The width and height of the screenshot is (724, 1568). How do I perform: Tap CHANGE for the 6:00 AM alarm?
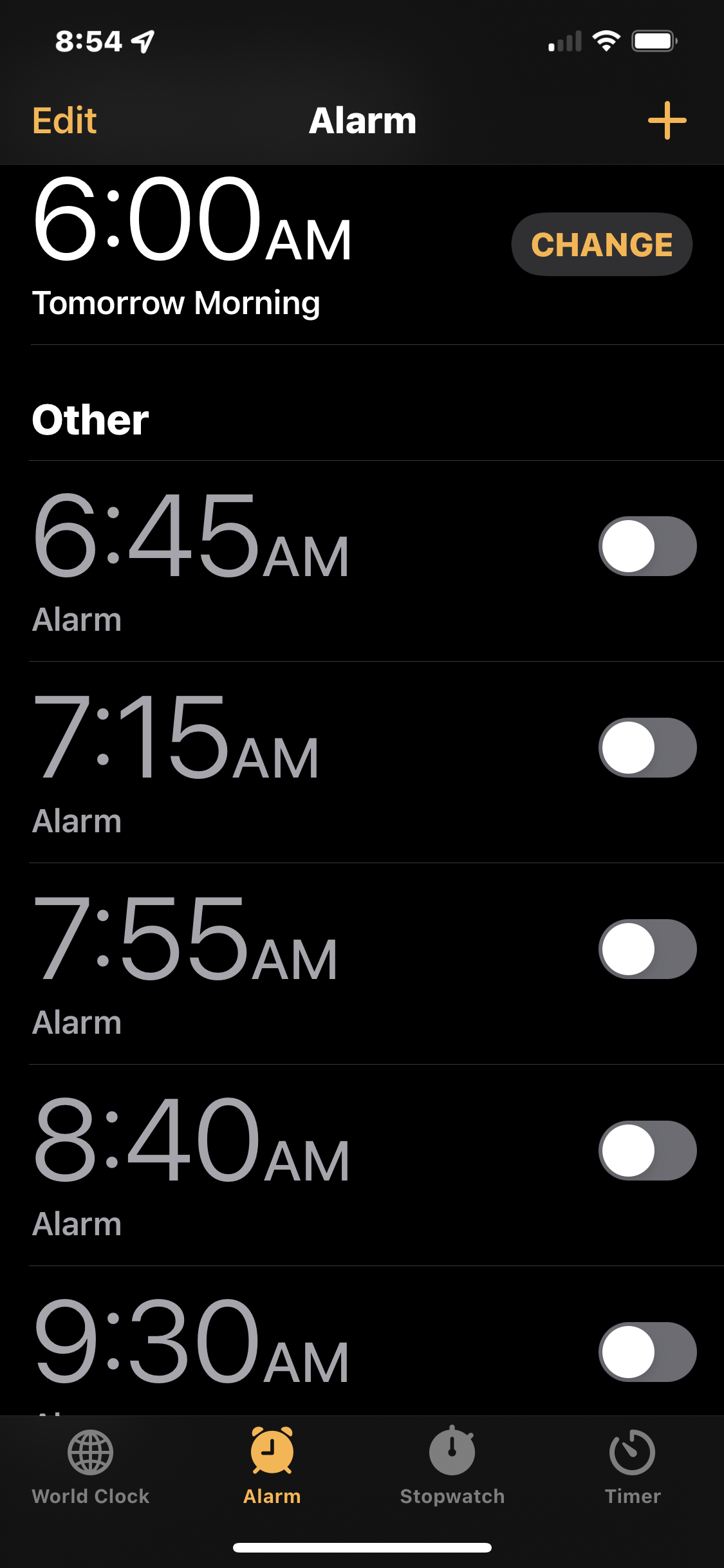[x=602, y=245]
